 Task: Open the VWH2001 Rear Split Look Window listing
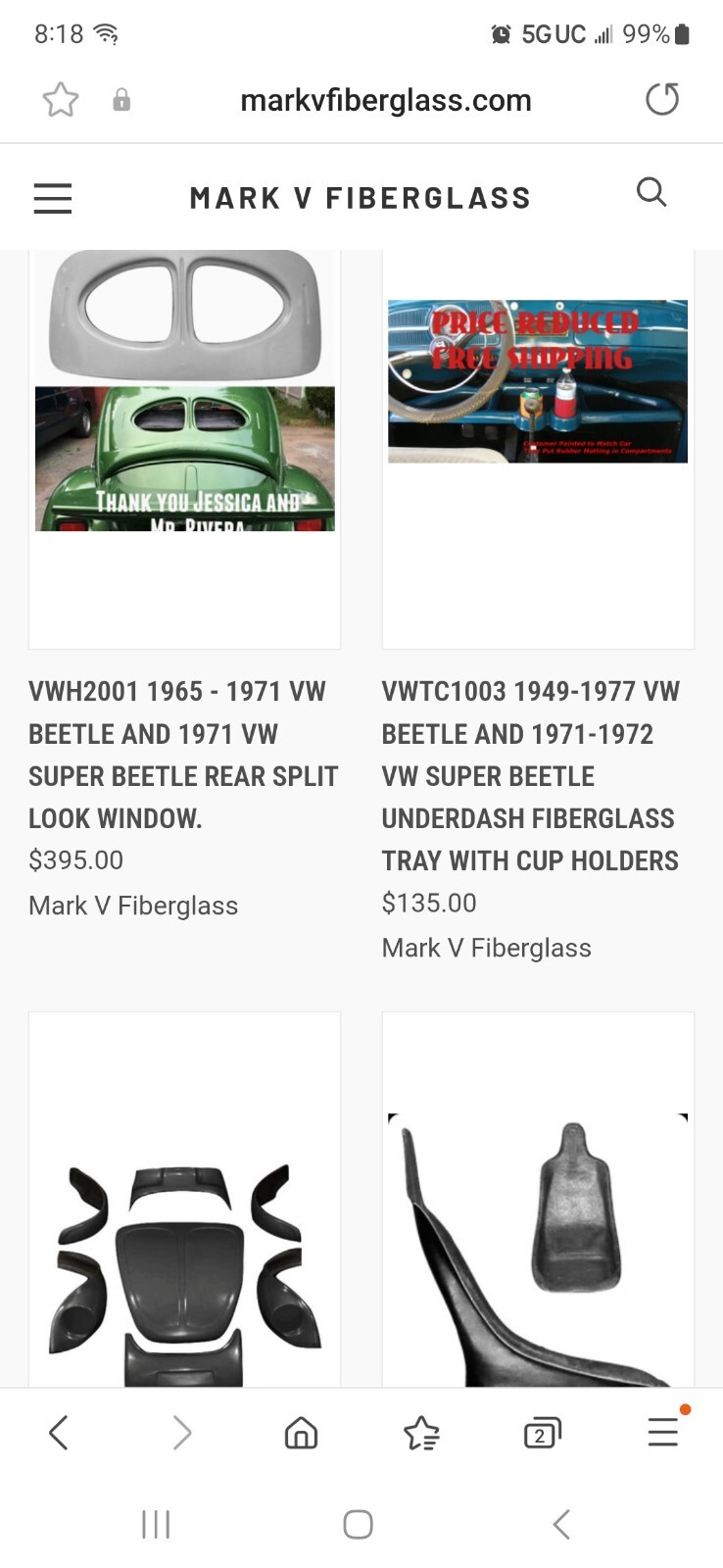pyautogui.click(x=183, y=755)
